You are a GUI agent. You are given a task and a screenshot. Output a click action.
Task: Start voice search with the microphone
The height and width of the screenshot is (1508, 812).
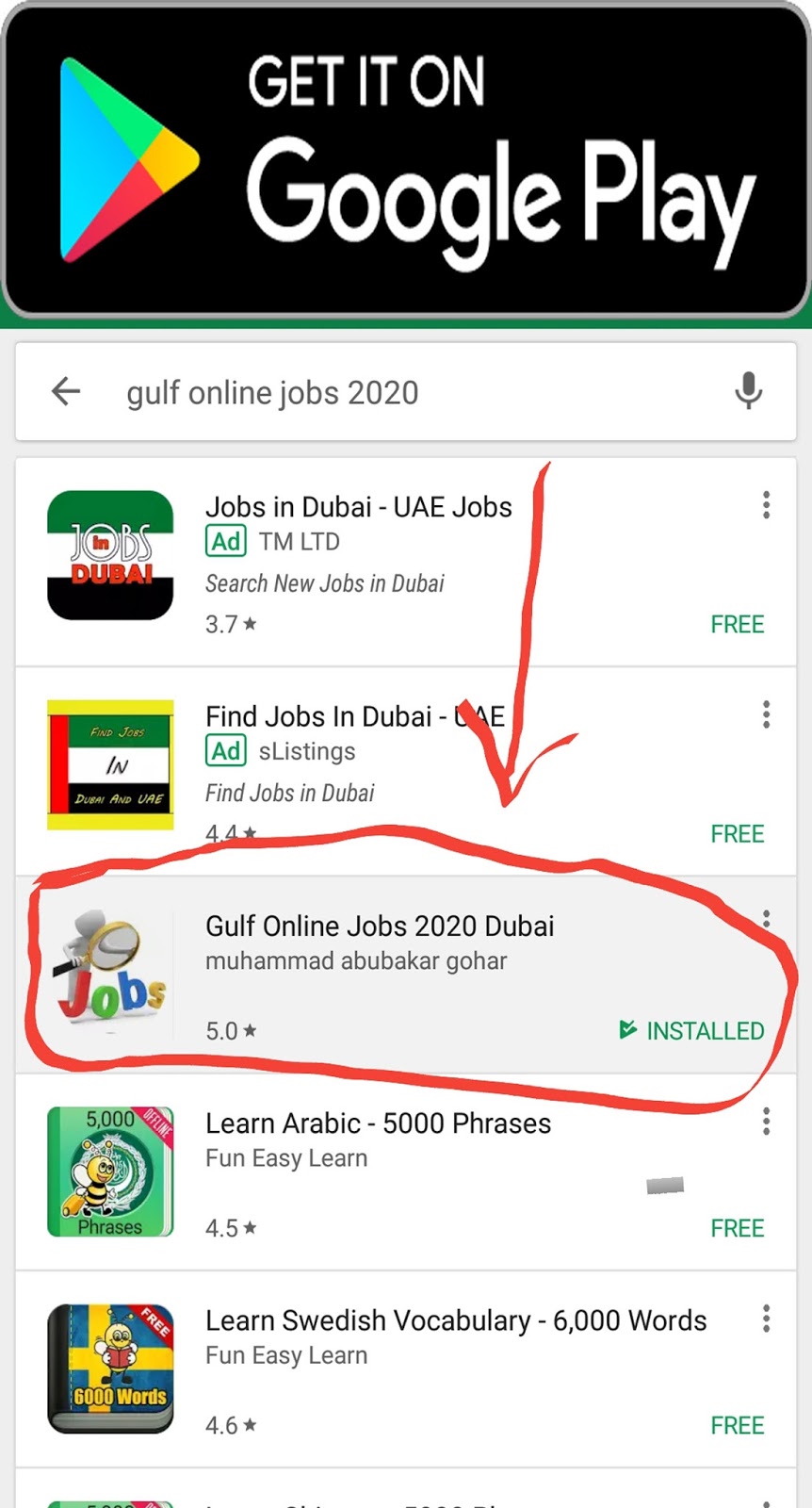pyautogui.click(x=748, y=391)
